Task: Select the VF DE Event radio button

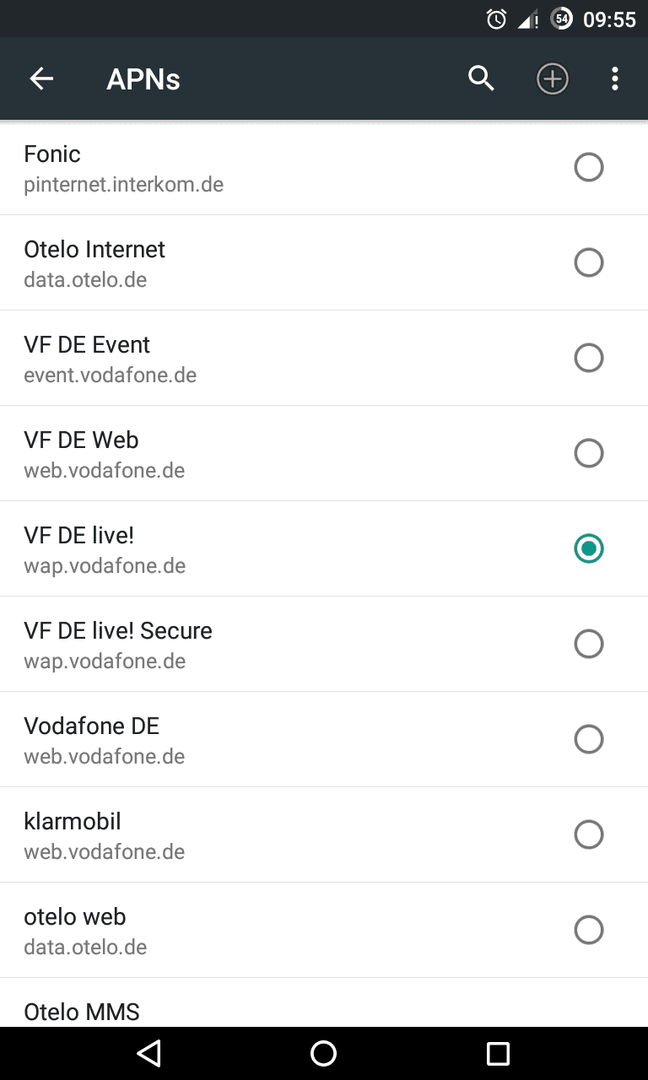Action: coord(589,358)
